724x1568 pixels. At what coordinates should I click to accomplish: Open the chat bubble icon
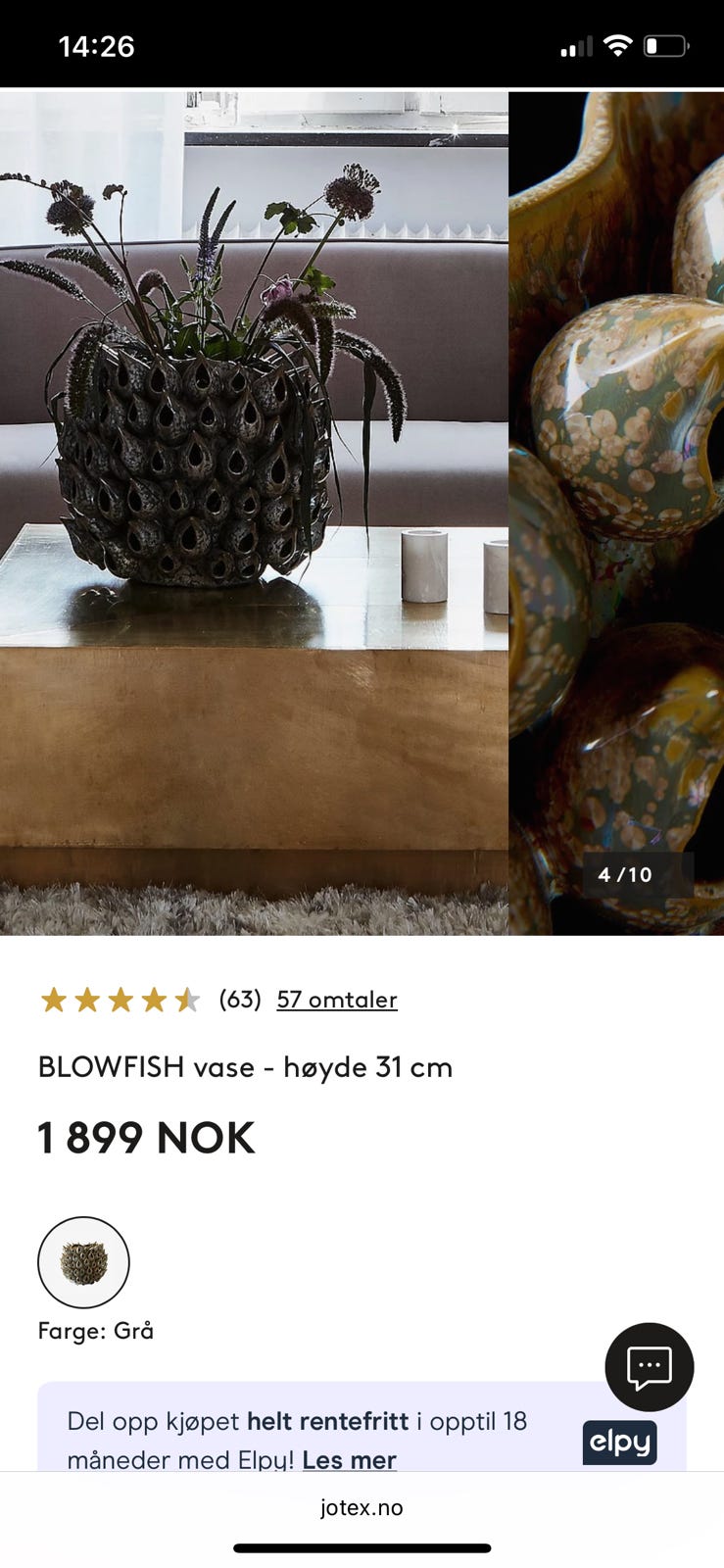pyautogui.click(x=649, y=1366)
